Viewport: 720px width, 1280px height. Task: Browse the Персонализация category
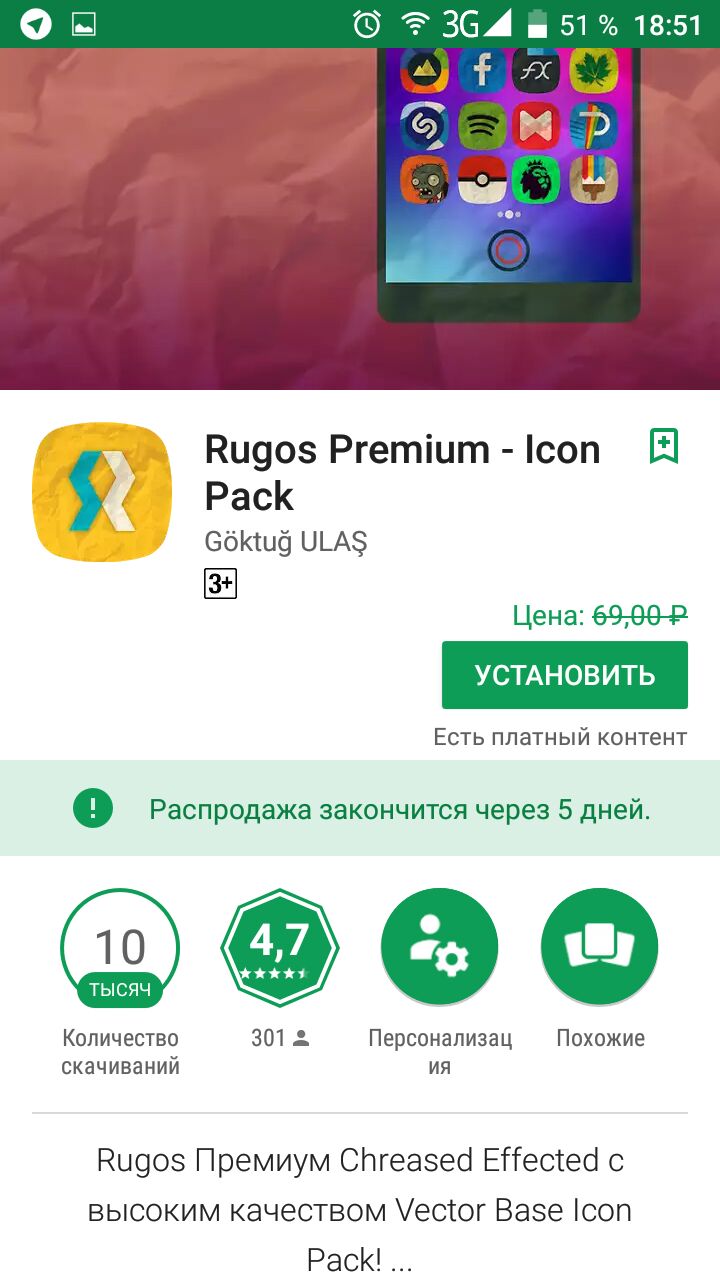click(x=439, y=947)
